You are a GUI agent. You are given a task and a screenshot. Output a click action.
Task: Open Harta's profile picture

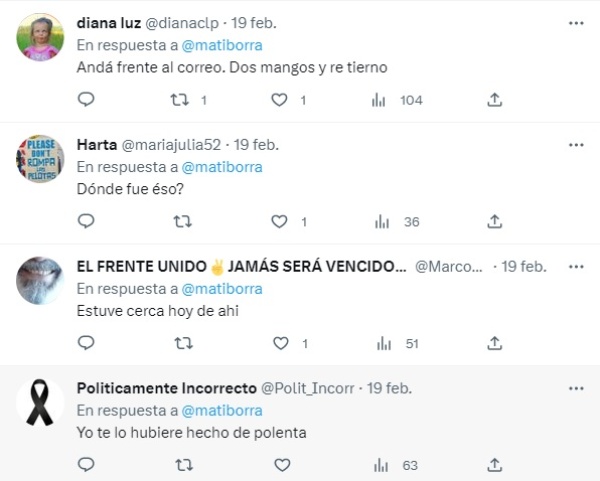(41, 159)
